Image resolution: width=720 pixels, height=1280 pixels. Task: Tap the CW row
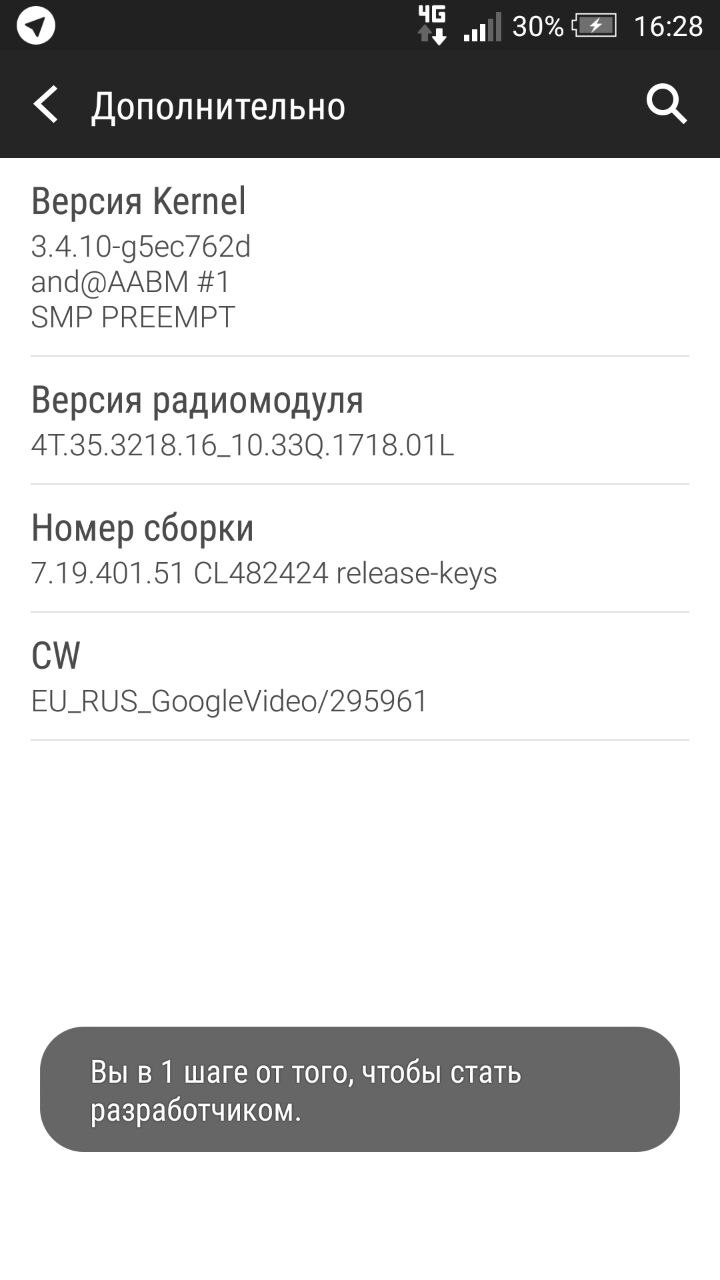360,677
